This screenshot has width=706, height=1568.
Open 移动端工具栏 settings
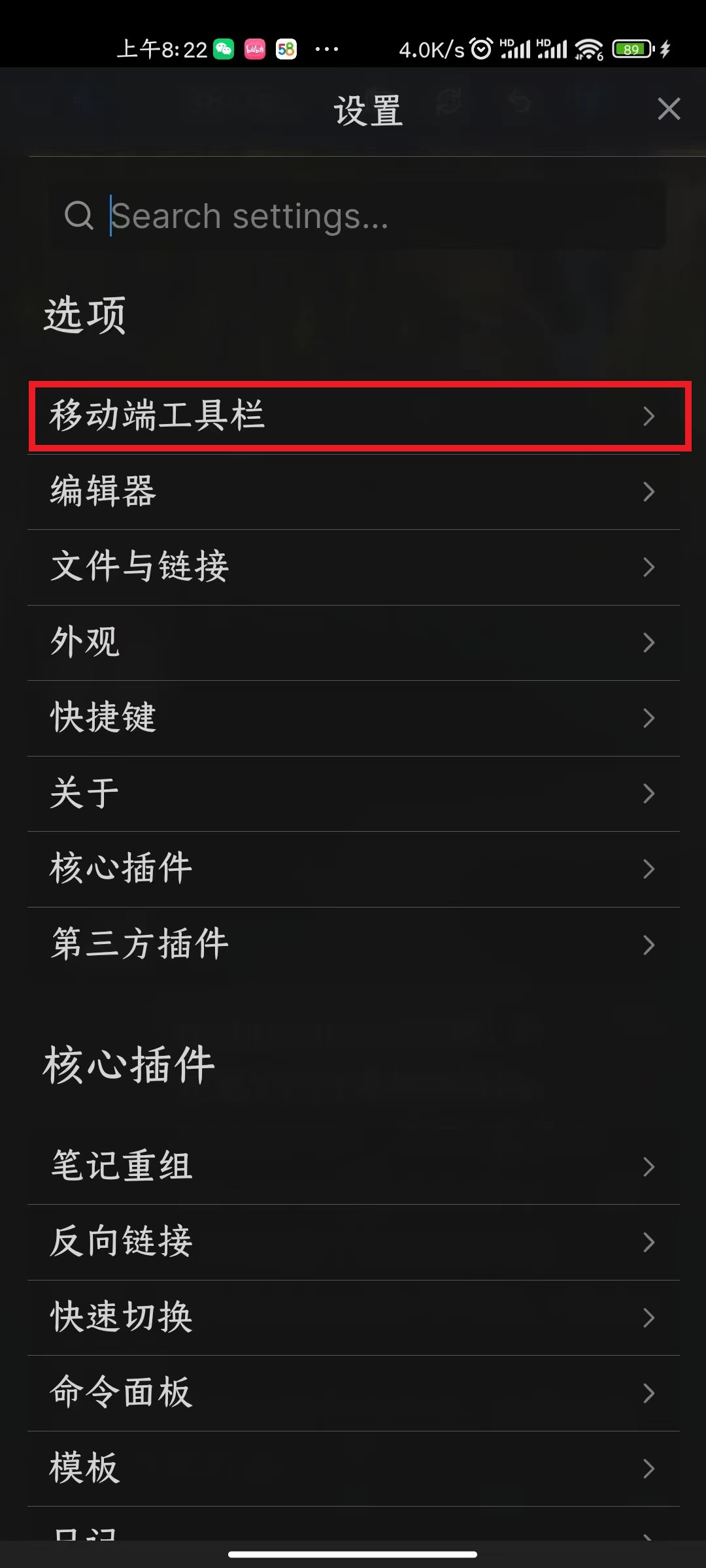click(354, 416)
